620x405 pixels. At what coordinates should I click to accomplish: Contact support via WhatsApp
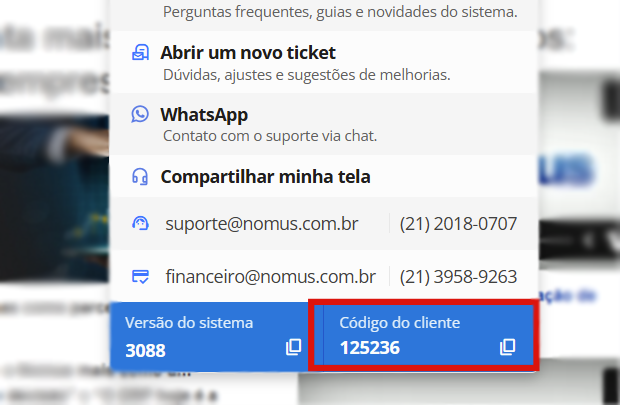tap(204, 115)
